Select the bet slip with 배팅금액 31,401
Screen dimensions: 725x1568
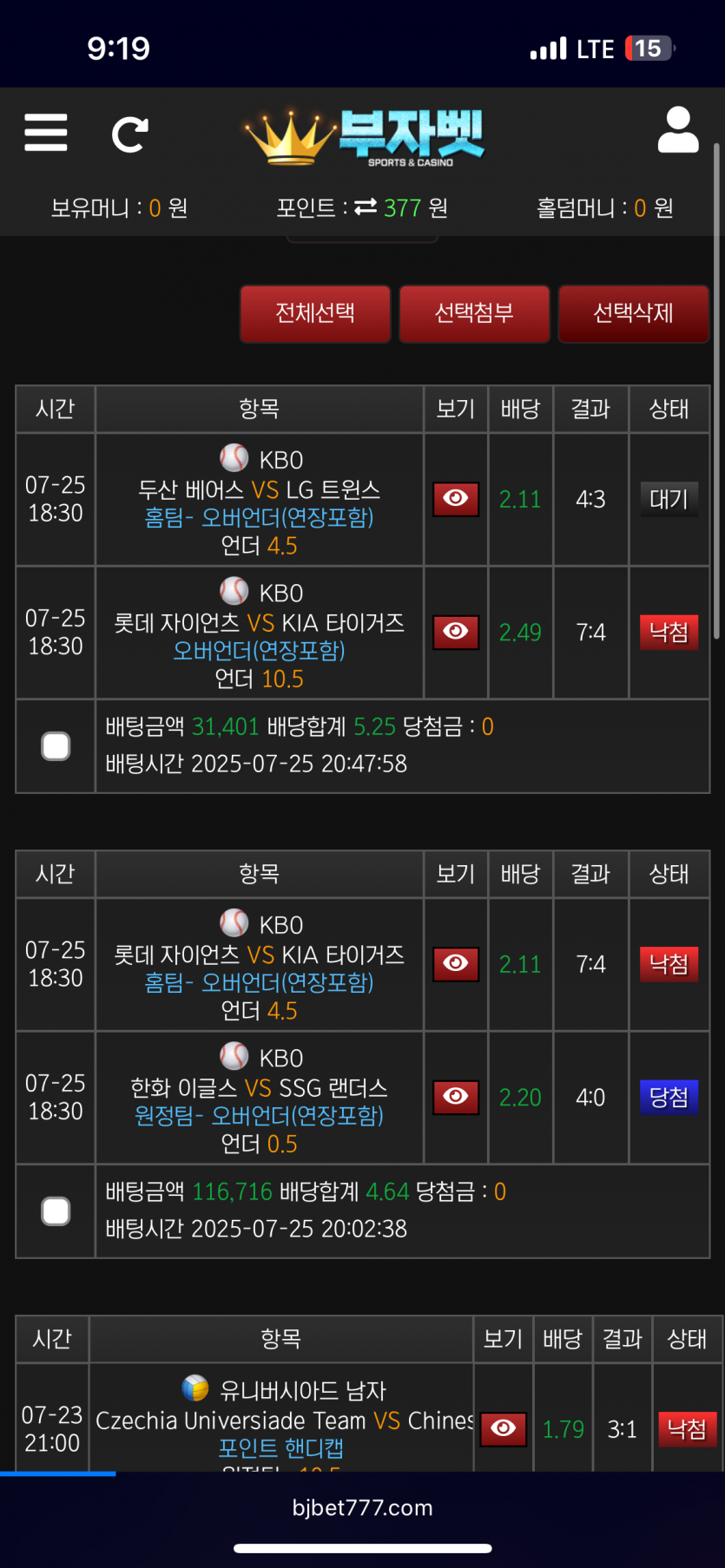pos(56,746)
